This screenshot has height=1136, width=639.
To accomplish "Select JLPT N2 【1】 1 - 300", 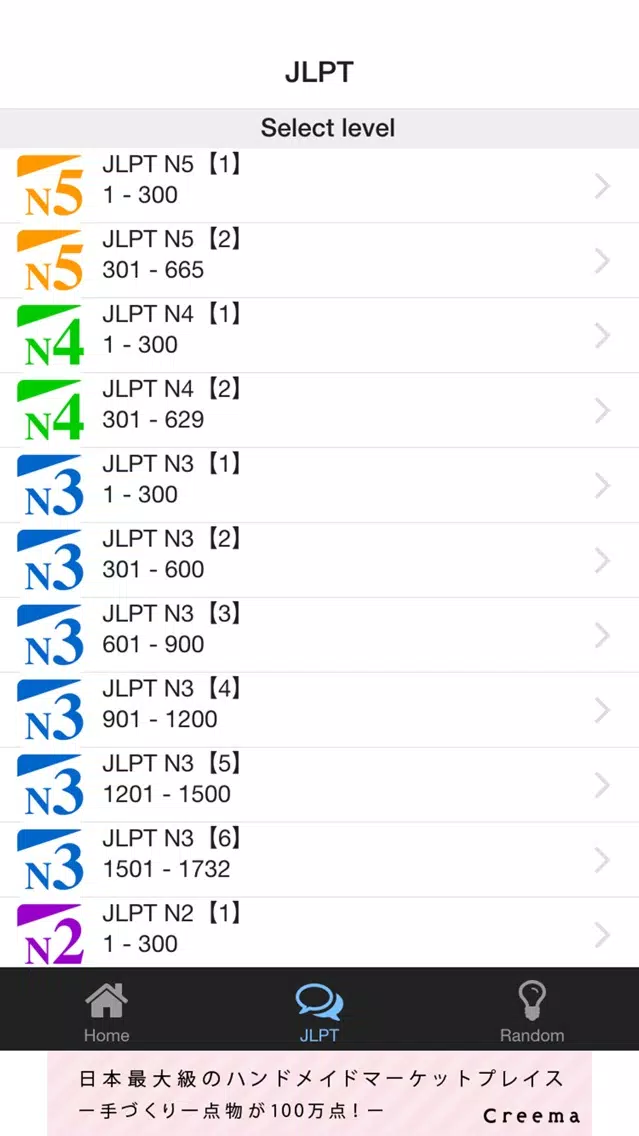I will [x=320, y=933].
